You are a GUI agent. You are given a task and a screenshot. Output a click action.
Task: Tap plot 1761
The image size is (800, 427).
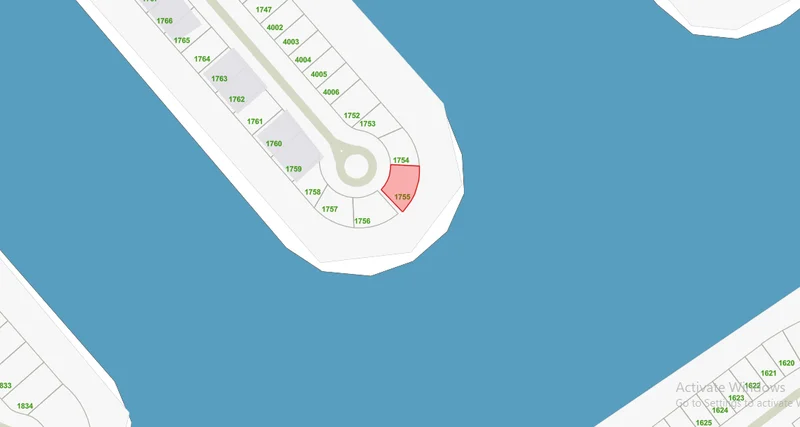(255, 121)
